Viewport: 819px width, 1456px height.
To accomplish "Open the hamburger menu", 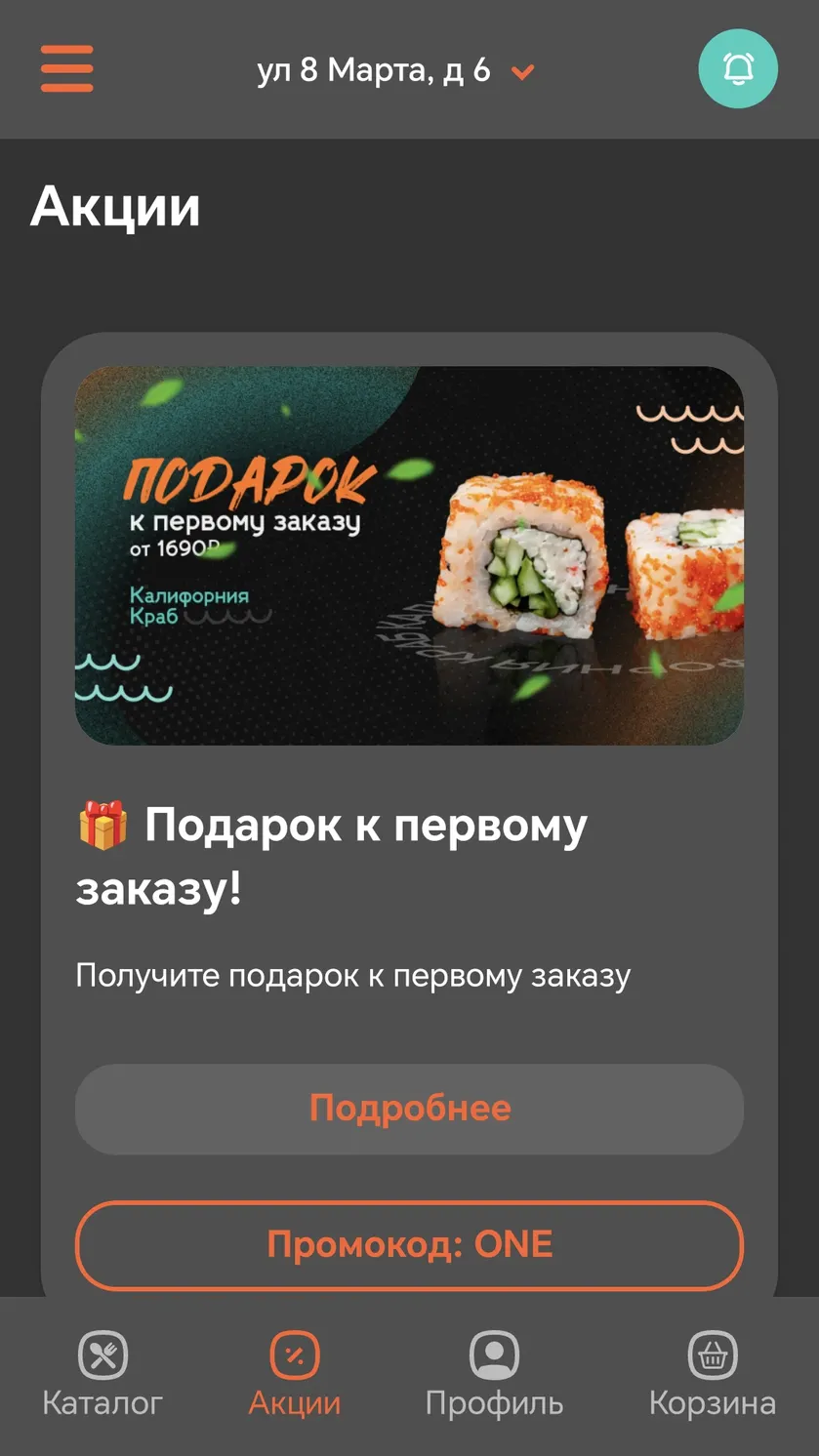I will [66, 69].
